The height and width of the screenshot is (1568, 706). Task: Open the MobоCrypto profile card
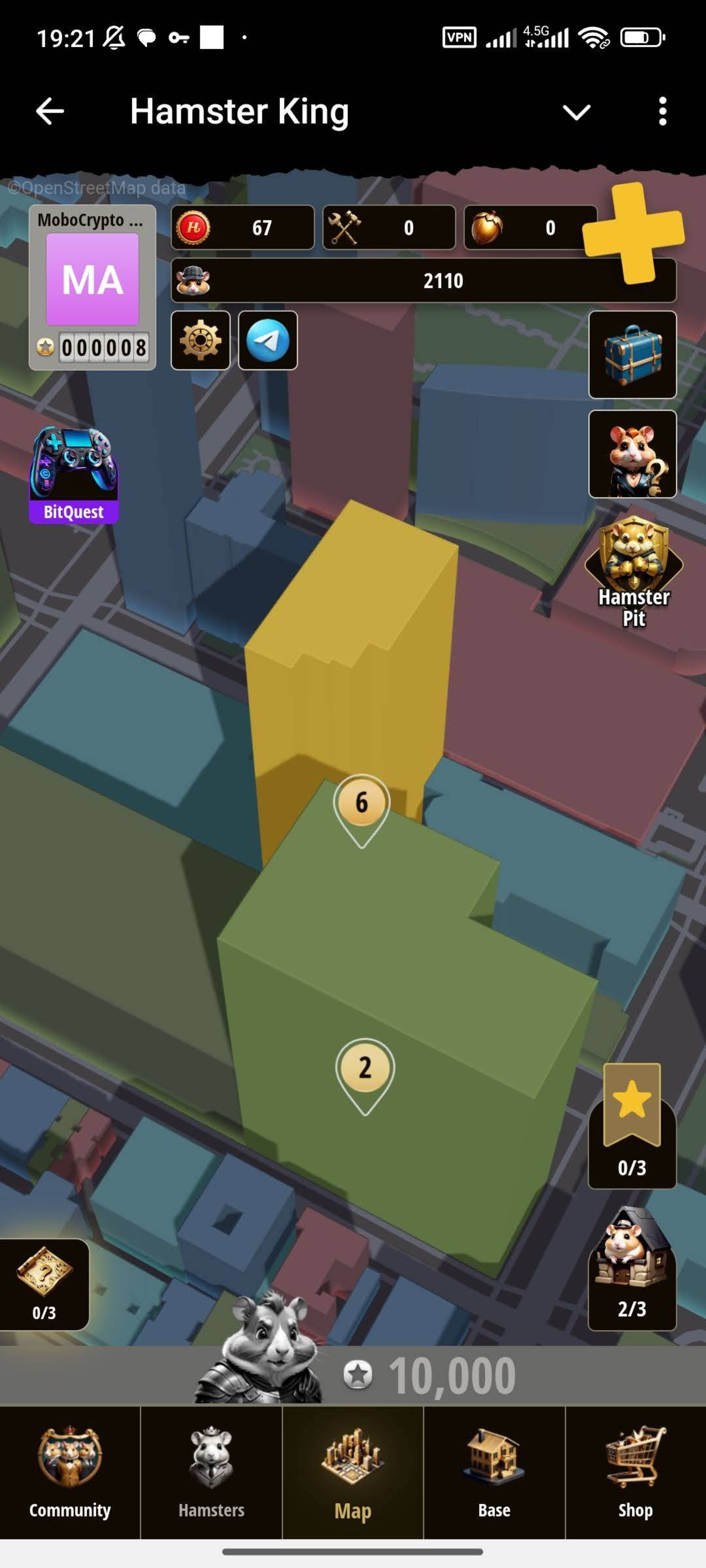coord(93,287)
